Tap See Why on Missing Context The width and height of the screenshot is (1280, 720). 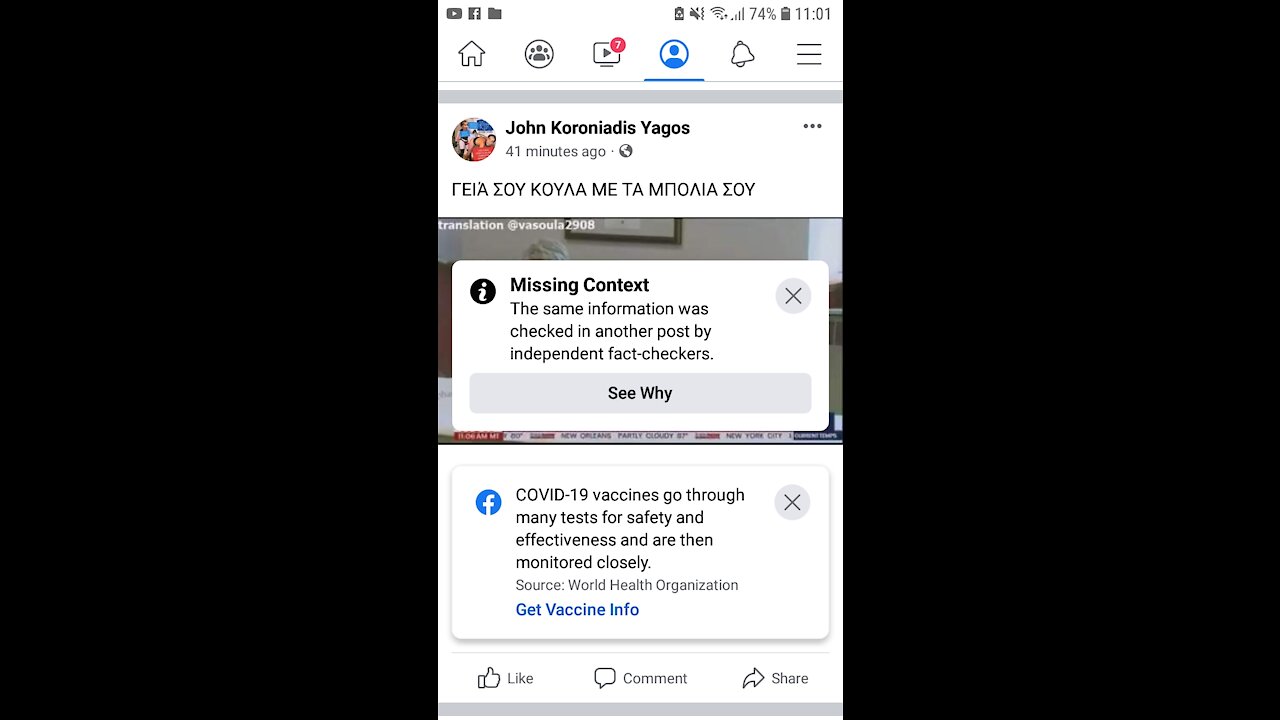coord(640,393)
